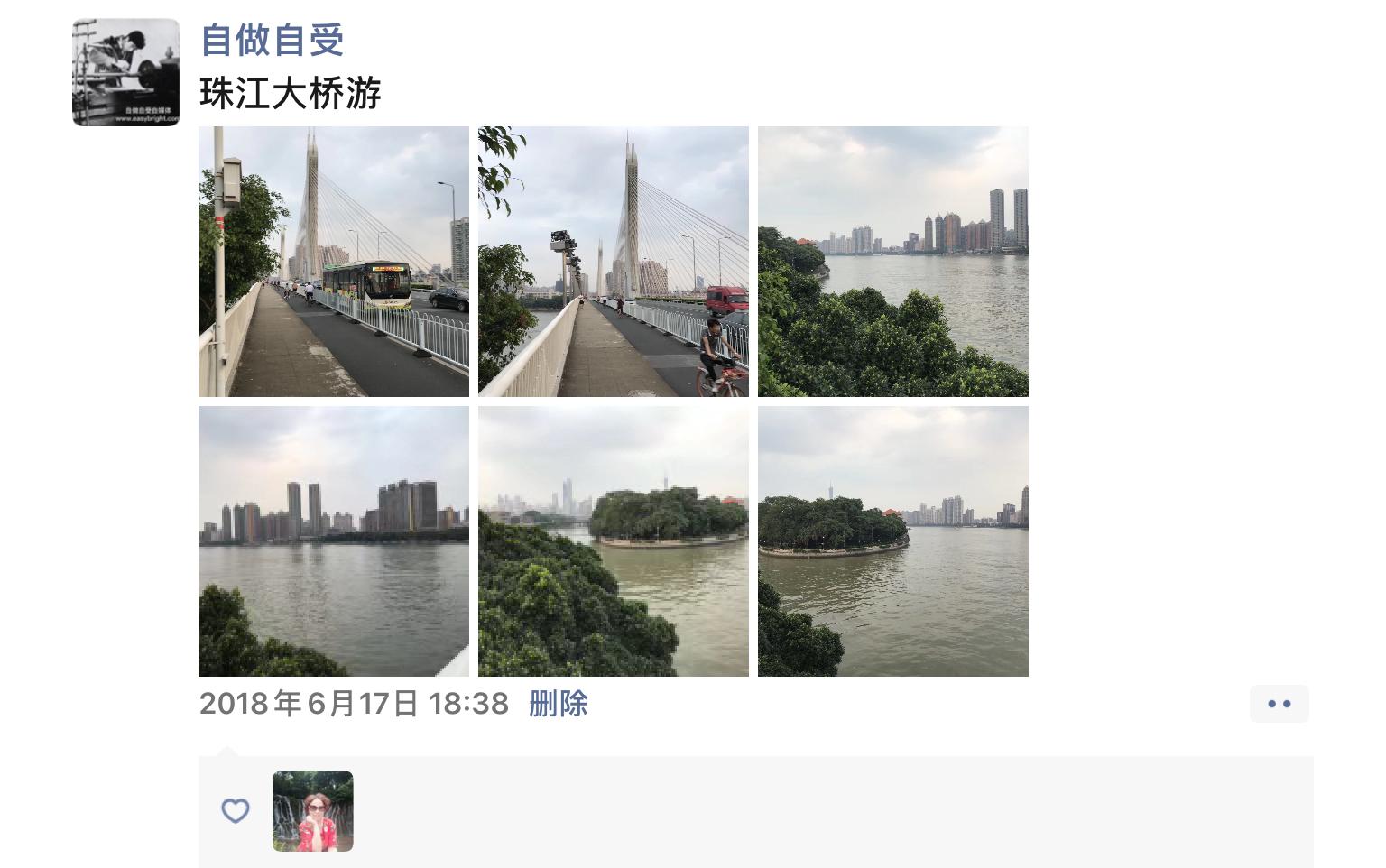The height and width of the screenshot is (868, 1386).
Task: Open the like and comment options button
Action: point(1279,704)
